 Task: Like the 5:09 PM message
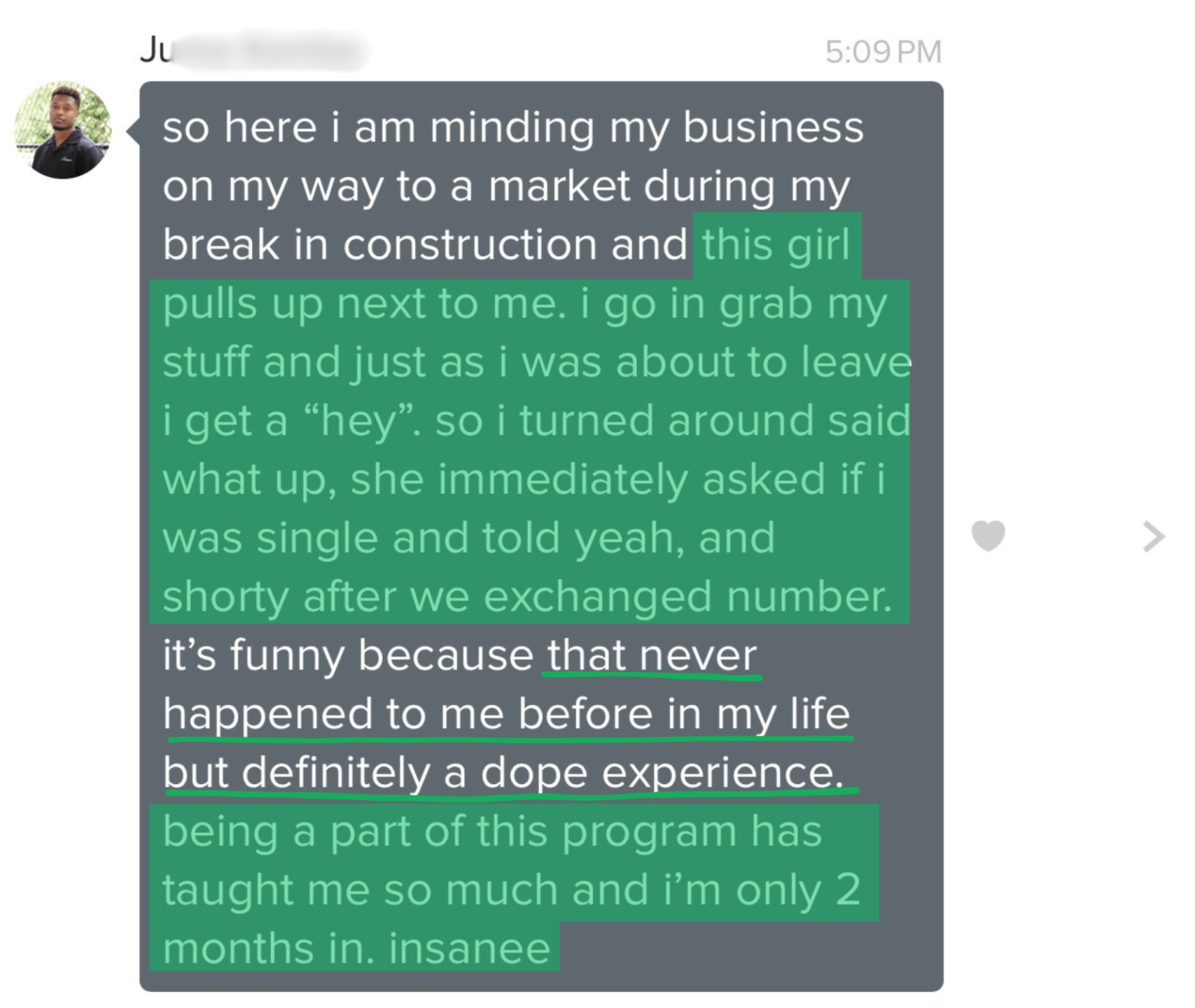[988, 536]
